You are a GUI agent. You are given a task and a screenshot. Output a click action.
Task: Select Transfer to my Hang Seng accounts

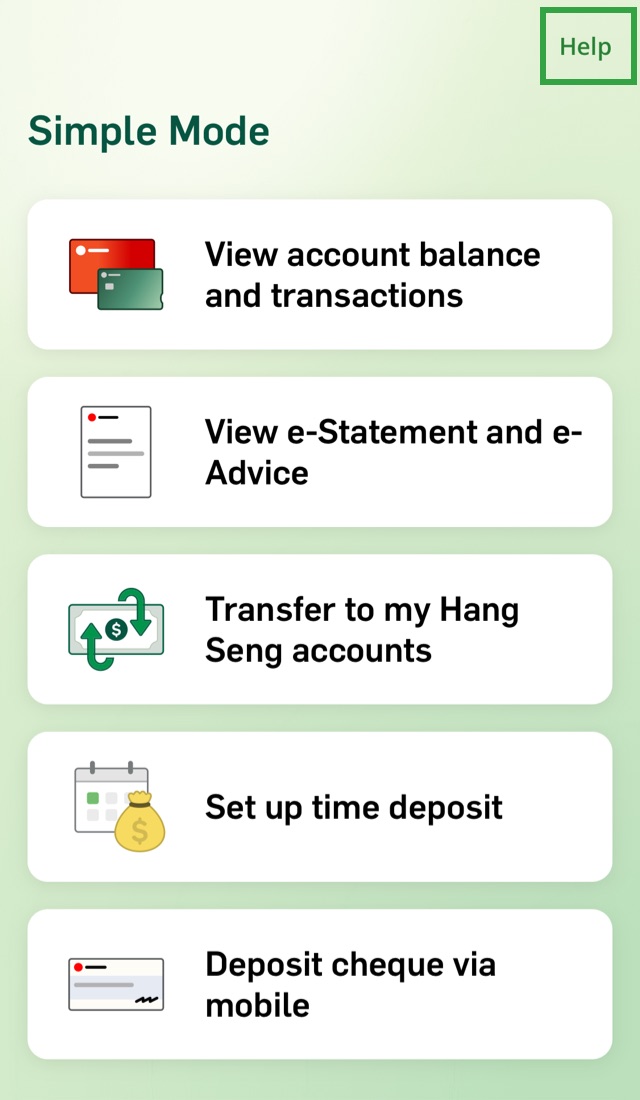(x=320, y=629)
